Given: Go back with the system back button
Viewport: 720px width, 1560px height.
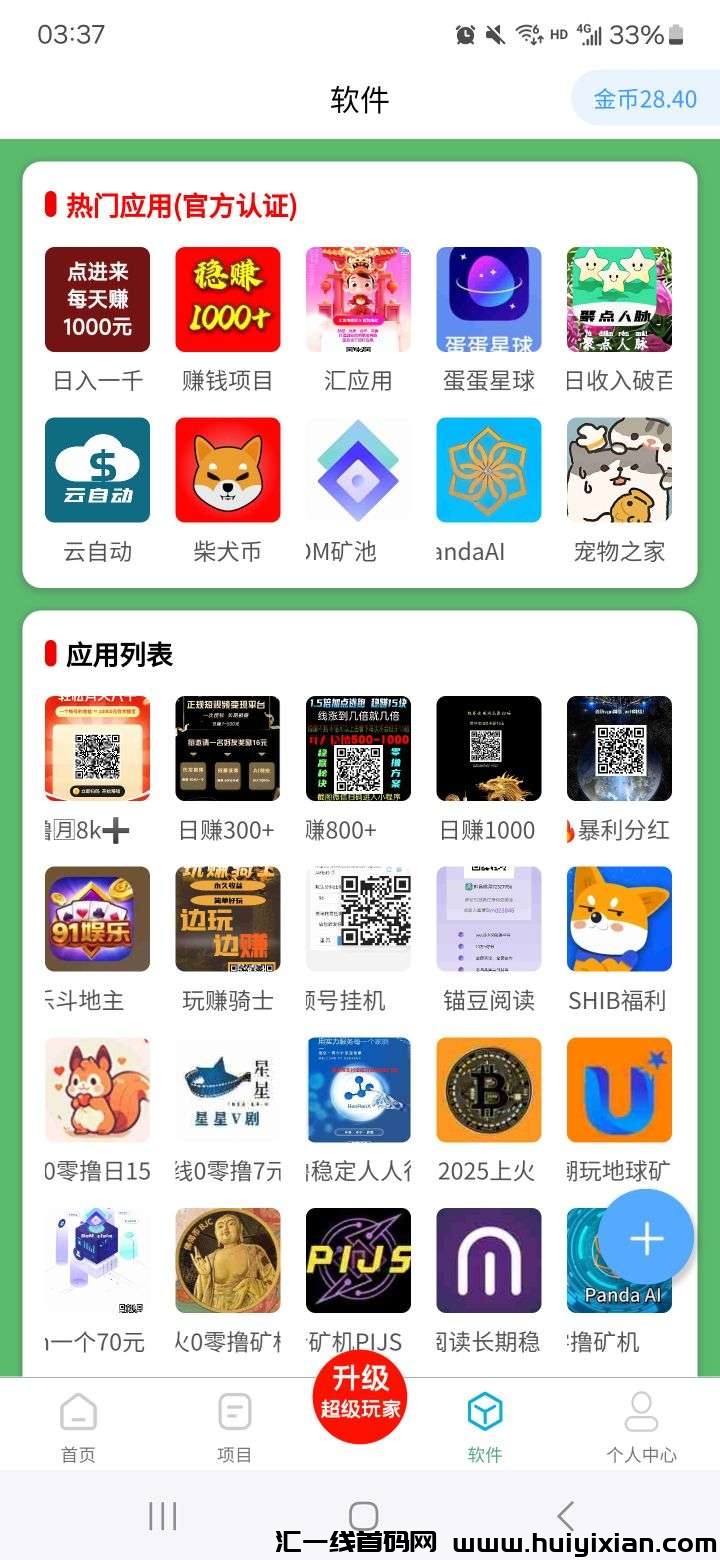Looking at the screenshot, I should [566, 1516].
